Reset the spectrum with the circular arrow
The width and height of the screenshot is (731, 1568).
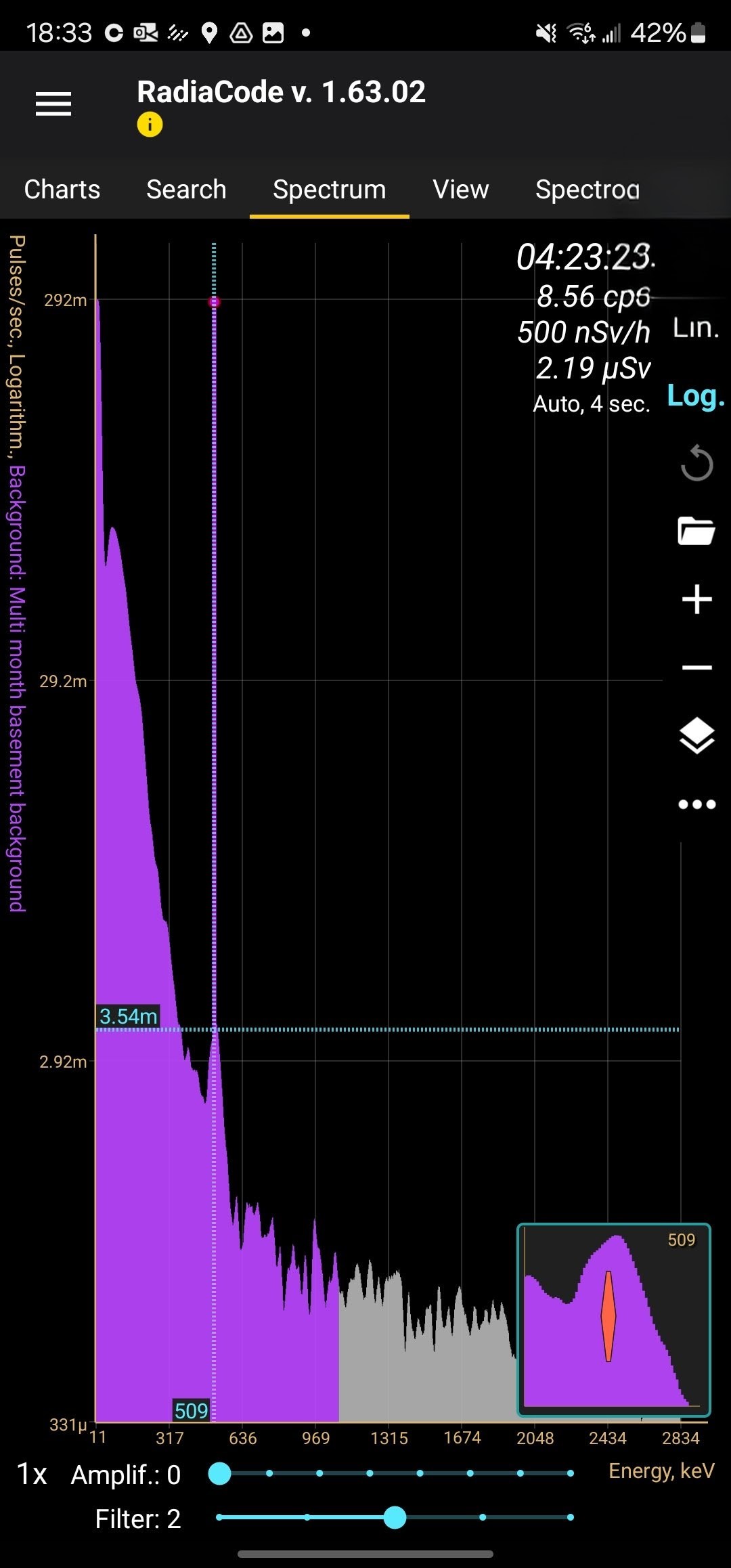[696, 464]
